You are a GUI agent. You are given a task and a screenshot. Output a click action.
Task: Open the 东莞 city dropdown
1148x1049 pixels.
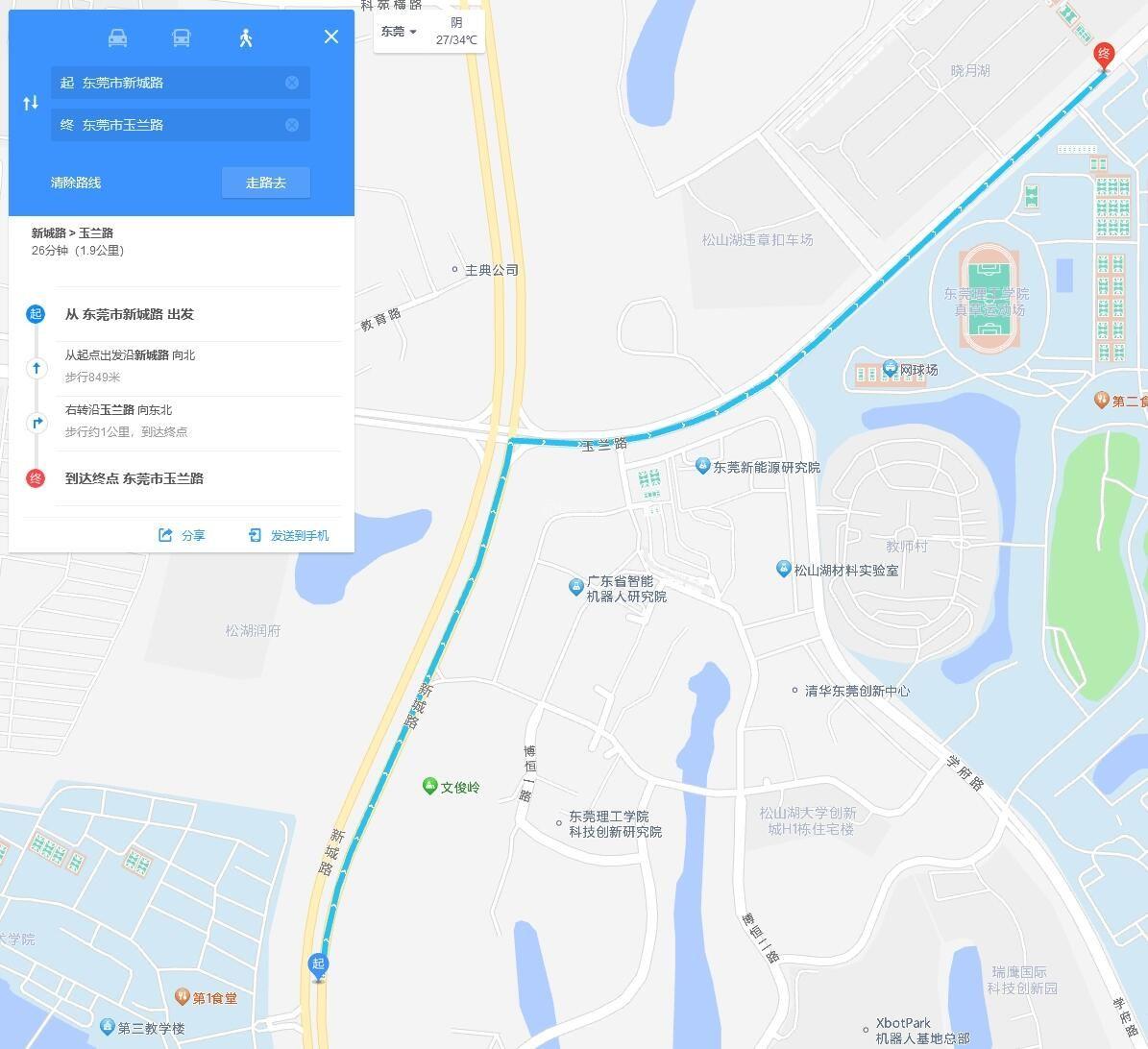tap(399, 32)
